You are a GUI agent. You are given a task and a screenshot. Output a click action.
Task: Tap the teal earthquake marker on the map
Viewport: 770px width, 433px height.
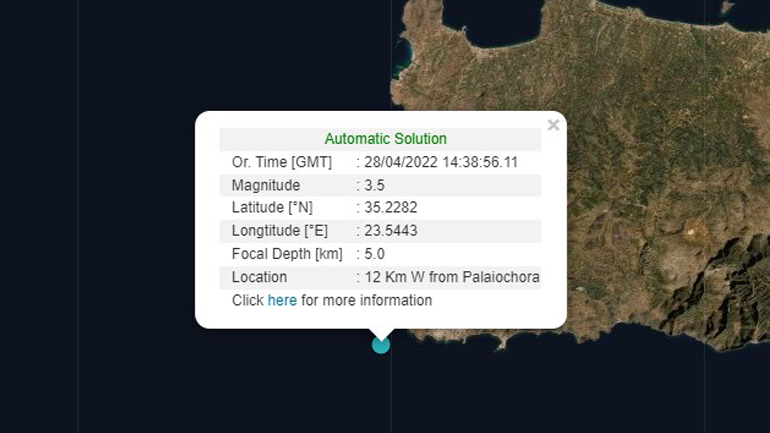pos(381,345)
